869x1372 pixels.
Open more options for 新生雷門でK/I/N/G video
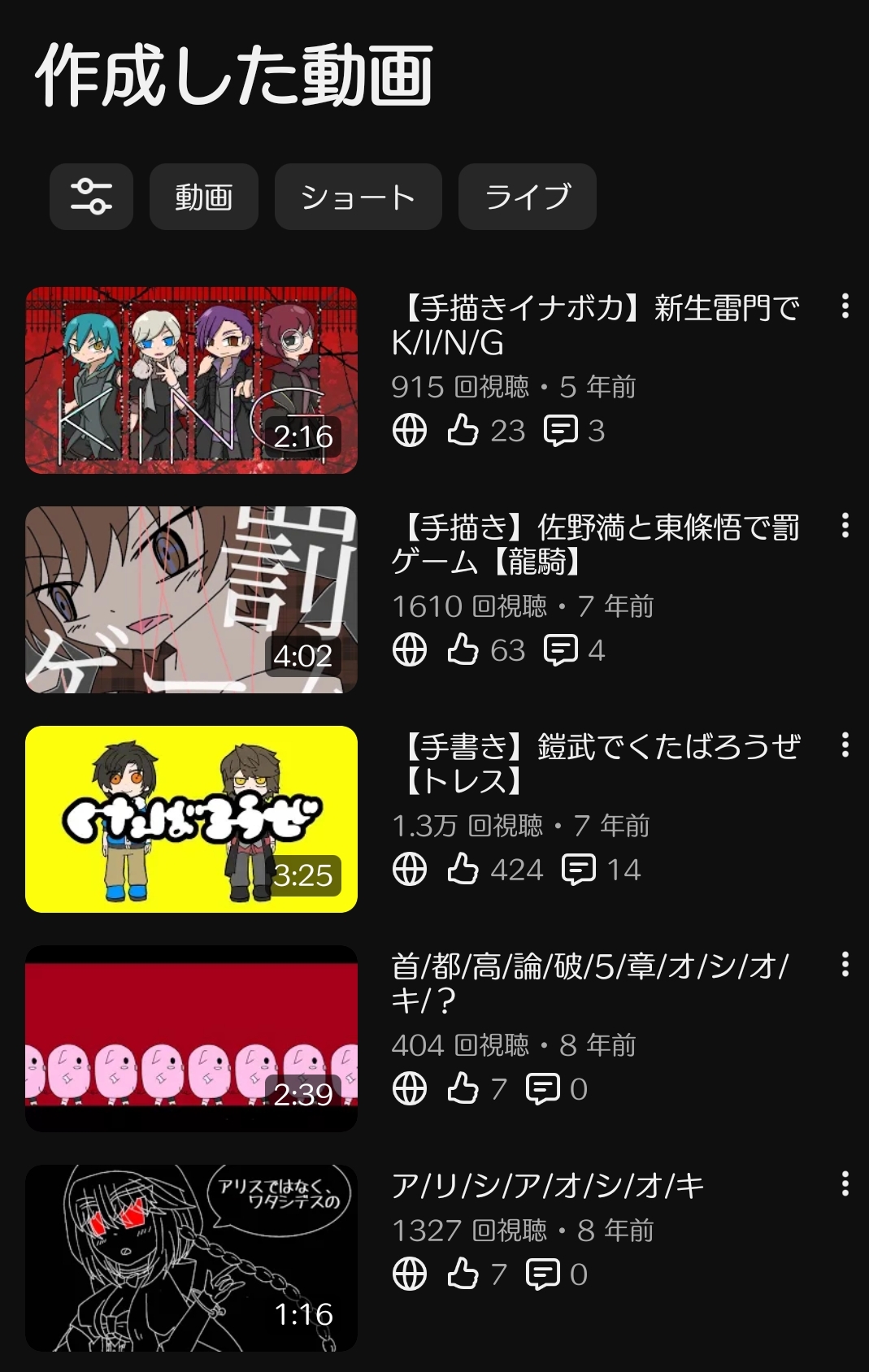845,306
